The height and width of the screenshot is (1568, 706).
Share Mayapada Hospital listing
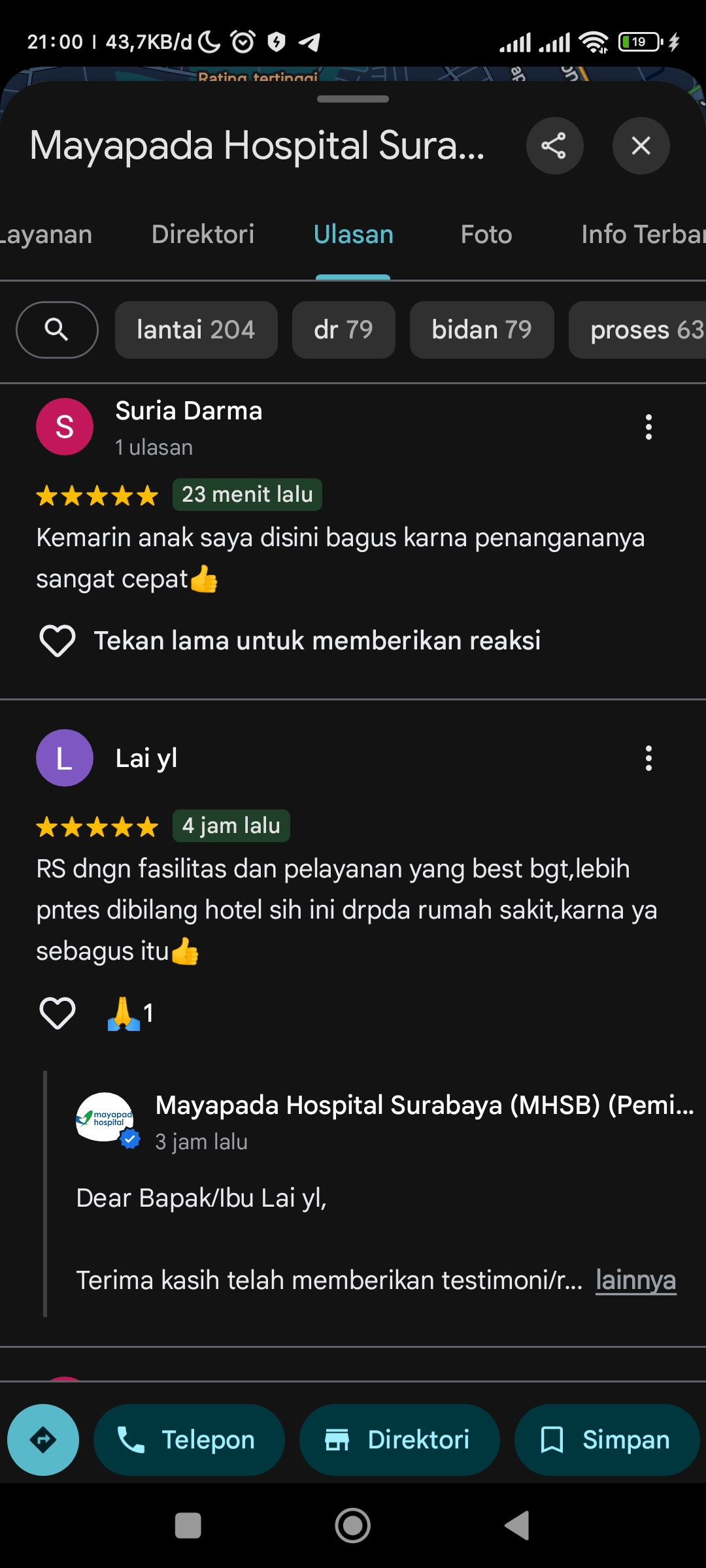pos(554,146)
